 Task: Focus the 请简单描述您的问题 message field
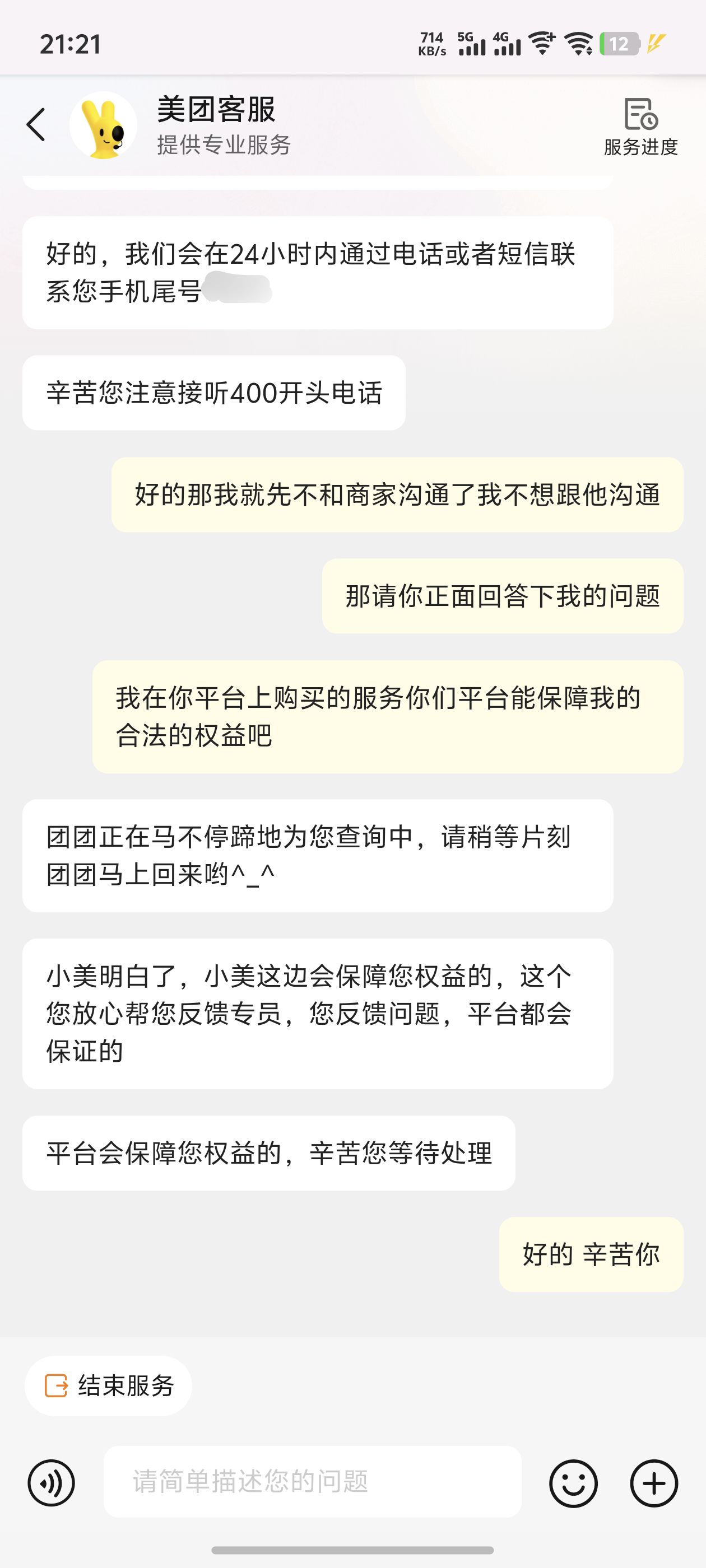click(x=313, y=1482)
